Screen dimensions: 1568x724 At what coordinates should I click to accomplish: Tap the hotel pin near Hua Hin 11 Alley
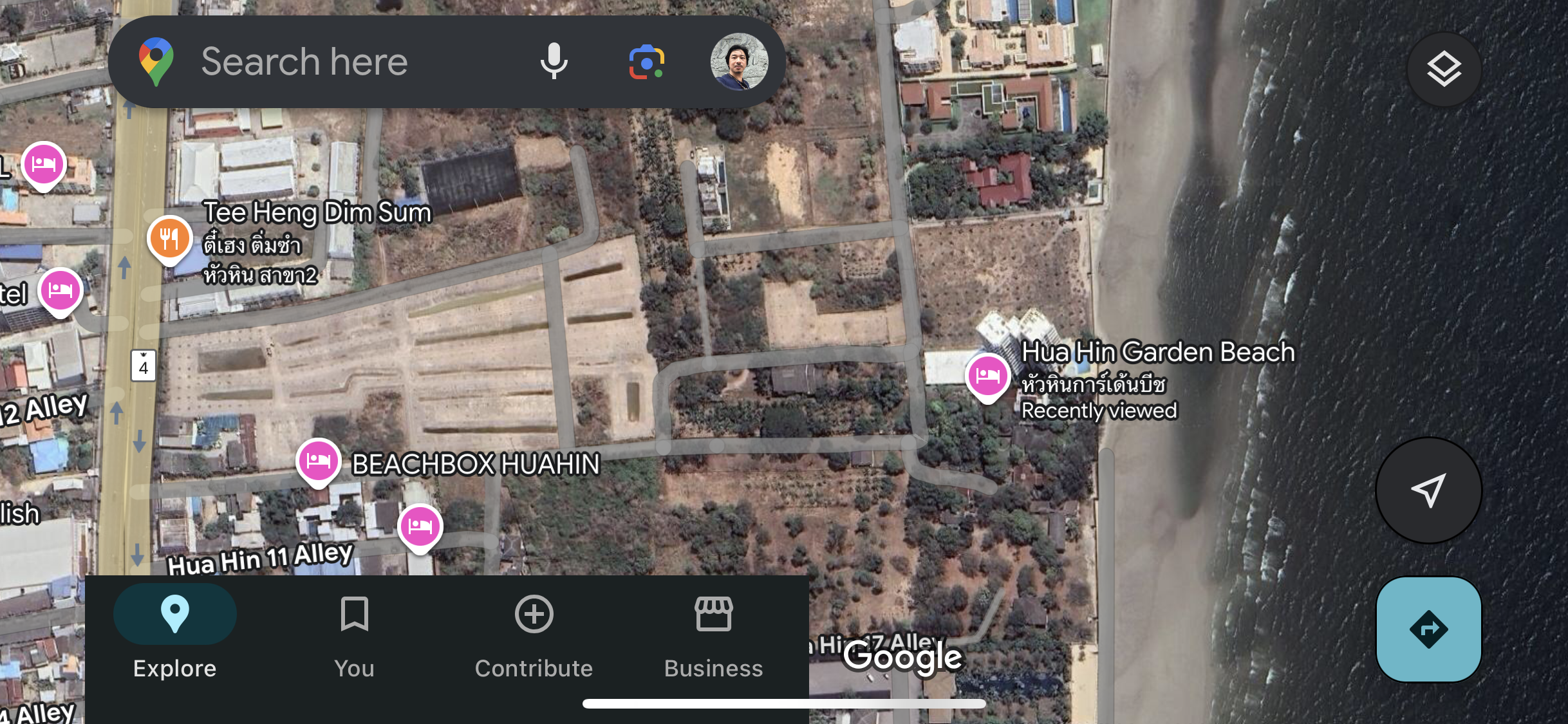pyautogui.click(x=420, y=526)
